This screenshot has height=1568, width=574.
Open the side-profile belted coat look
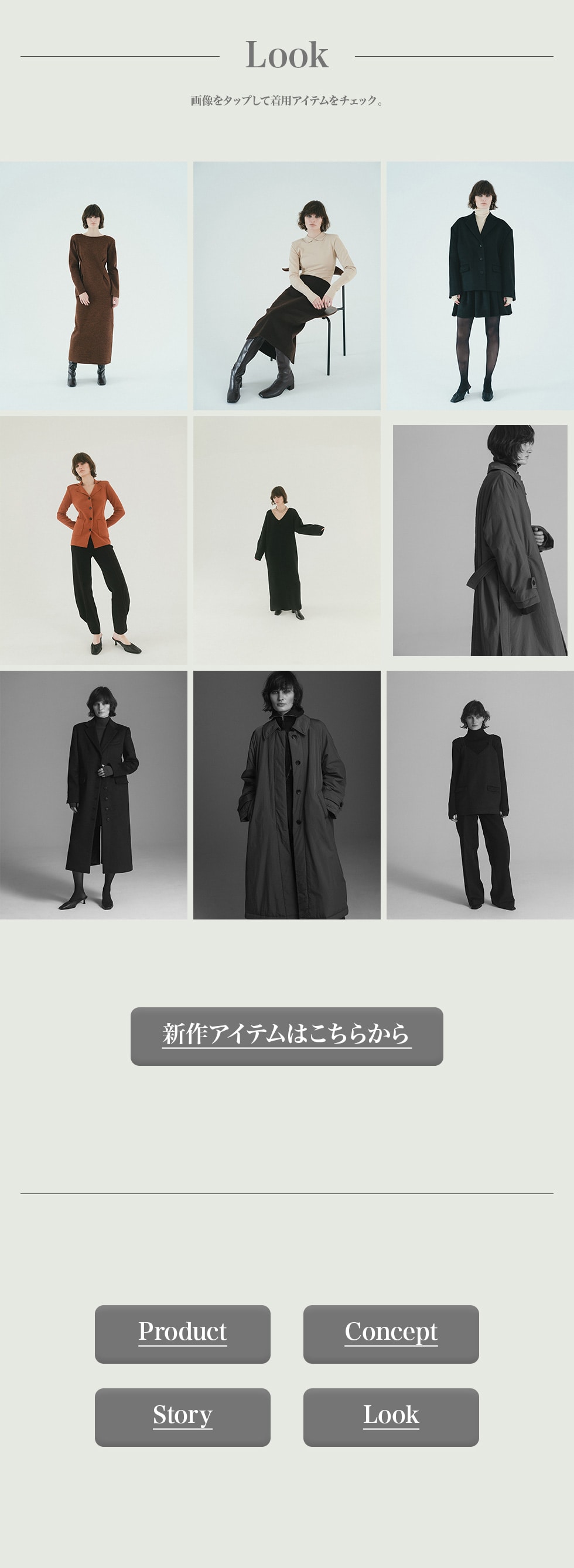pos(480,540)
